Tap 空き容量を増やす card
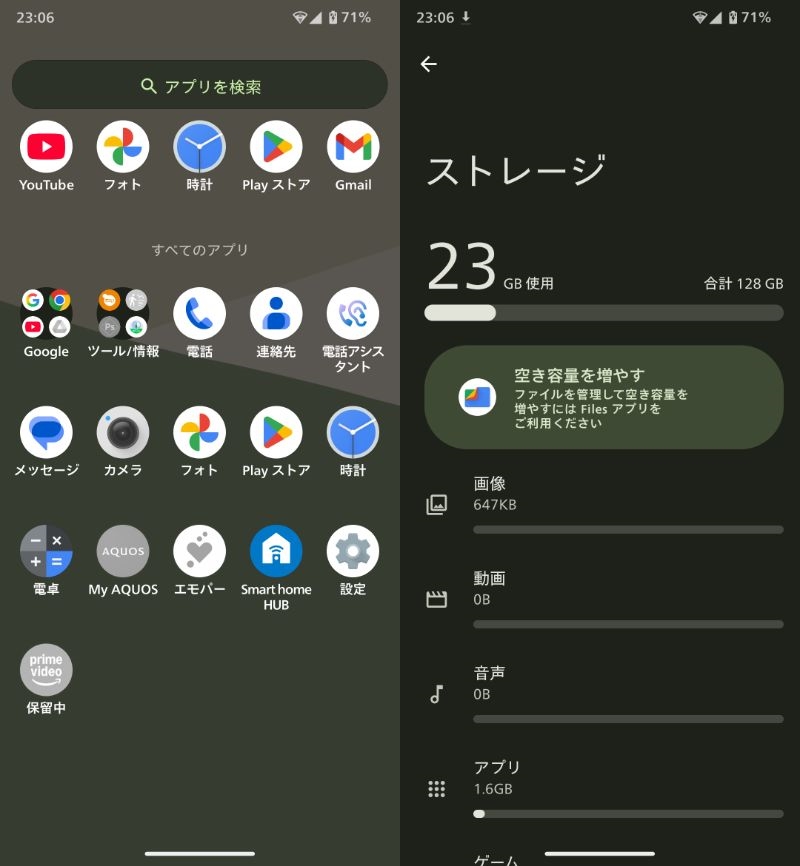800x866 pixels. [603, 397]
